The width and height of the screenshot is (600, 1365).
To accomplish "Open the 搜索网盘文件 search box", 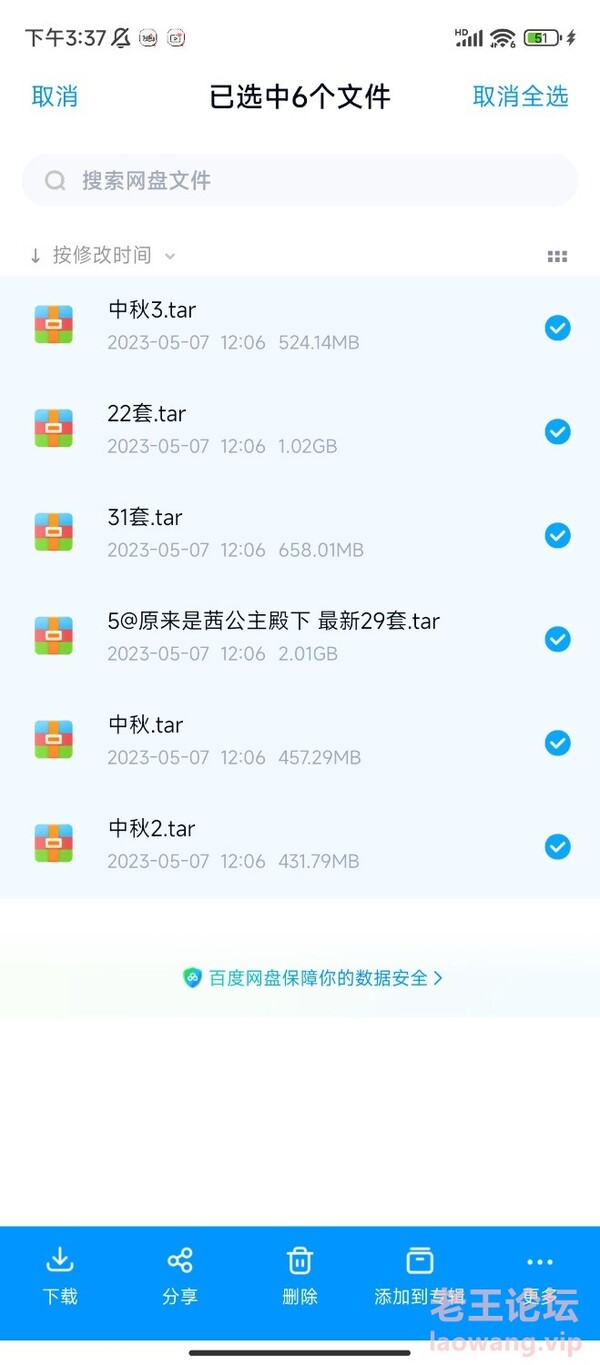I will coord(300,181).
